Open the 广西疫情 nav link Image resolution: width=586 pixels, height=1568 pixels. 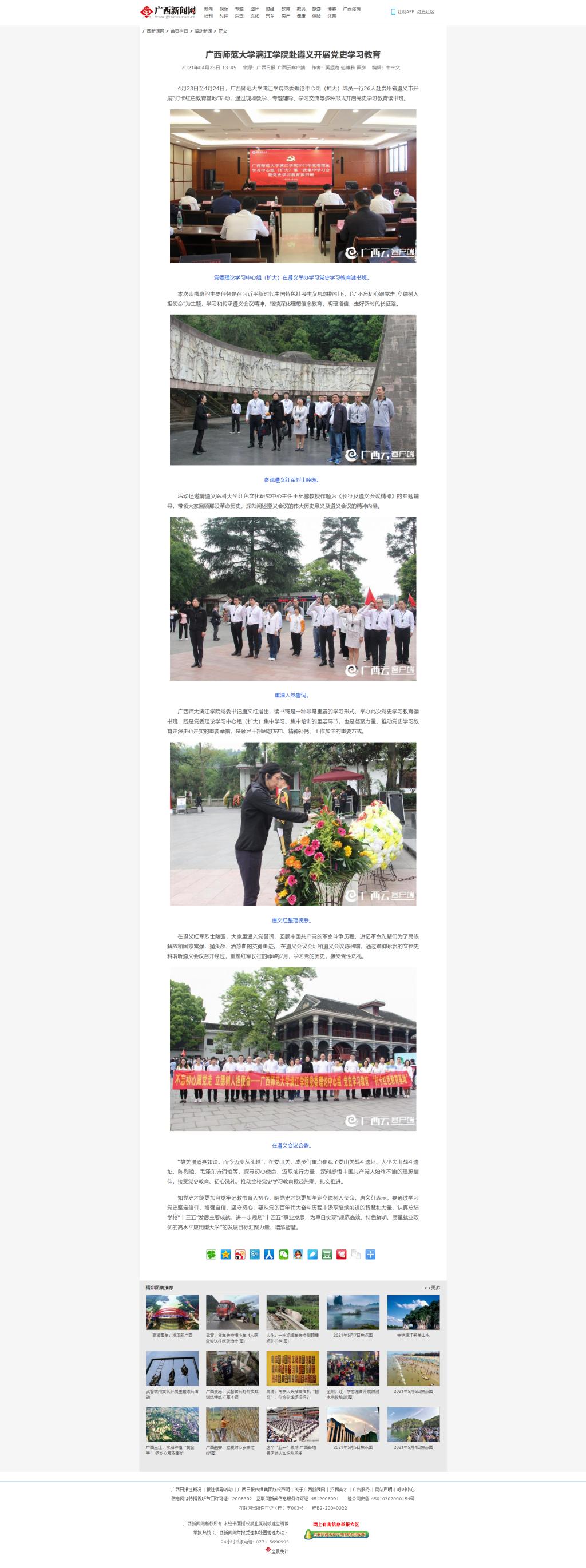click(351, 9)
